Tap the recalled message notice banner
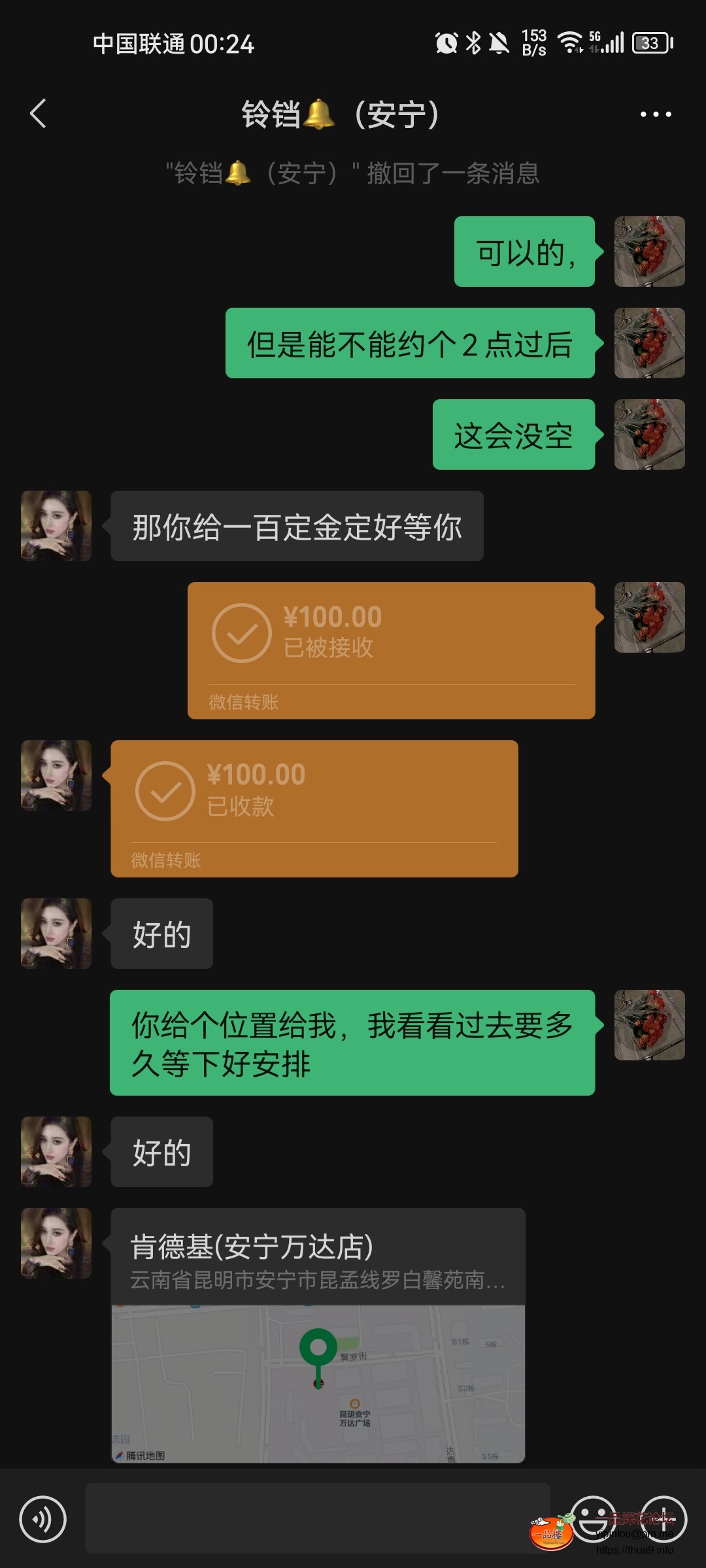Image resolution: width=706 pixels, height=1568 pixels. click(353, 173)
